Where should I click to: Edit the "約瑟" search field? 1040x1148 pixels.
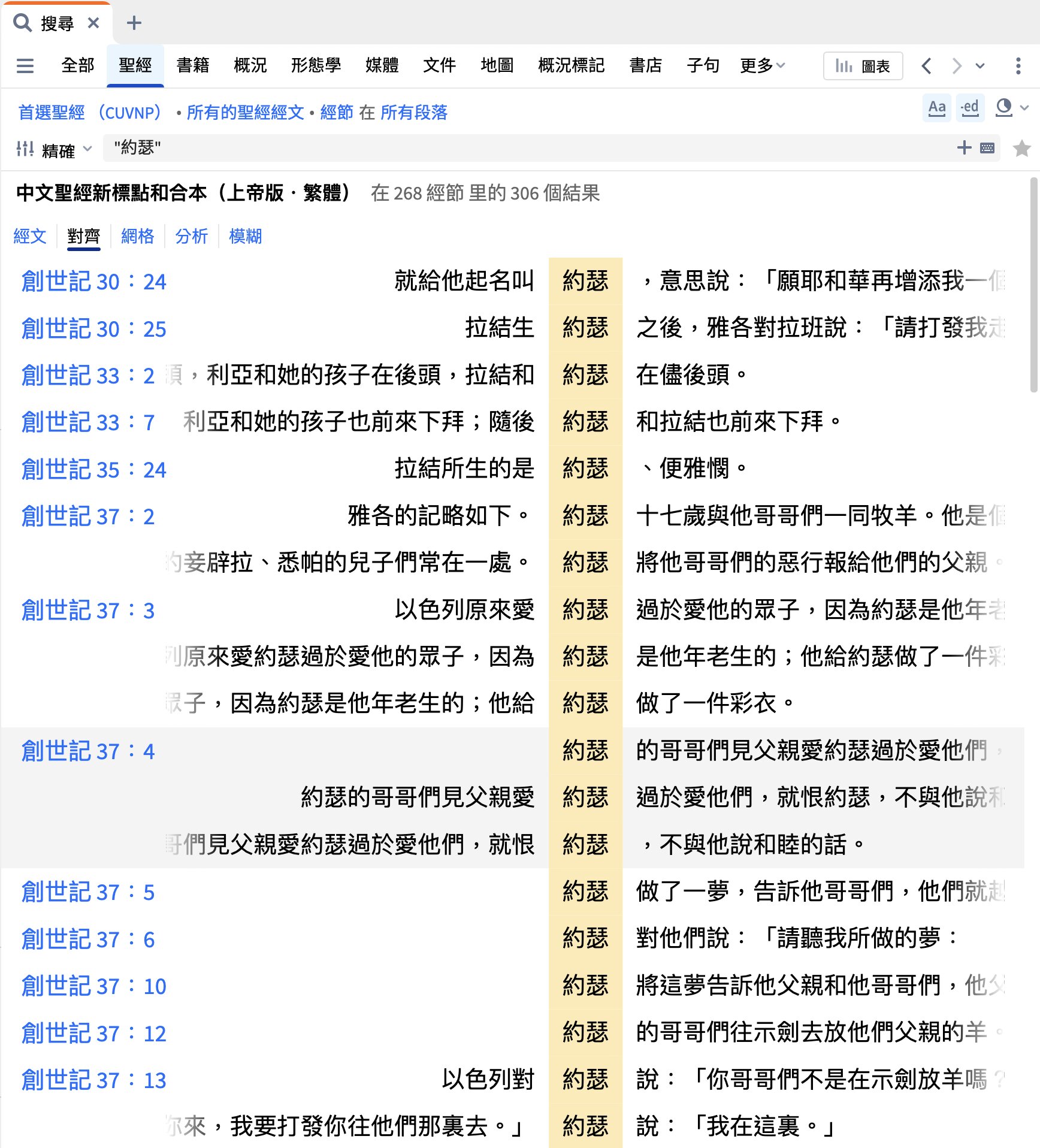pyautogui.click(x=527, y=148)
